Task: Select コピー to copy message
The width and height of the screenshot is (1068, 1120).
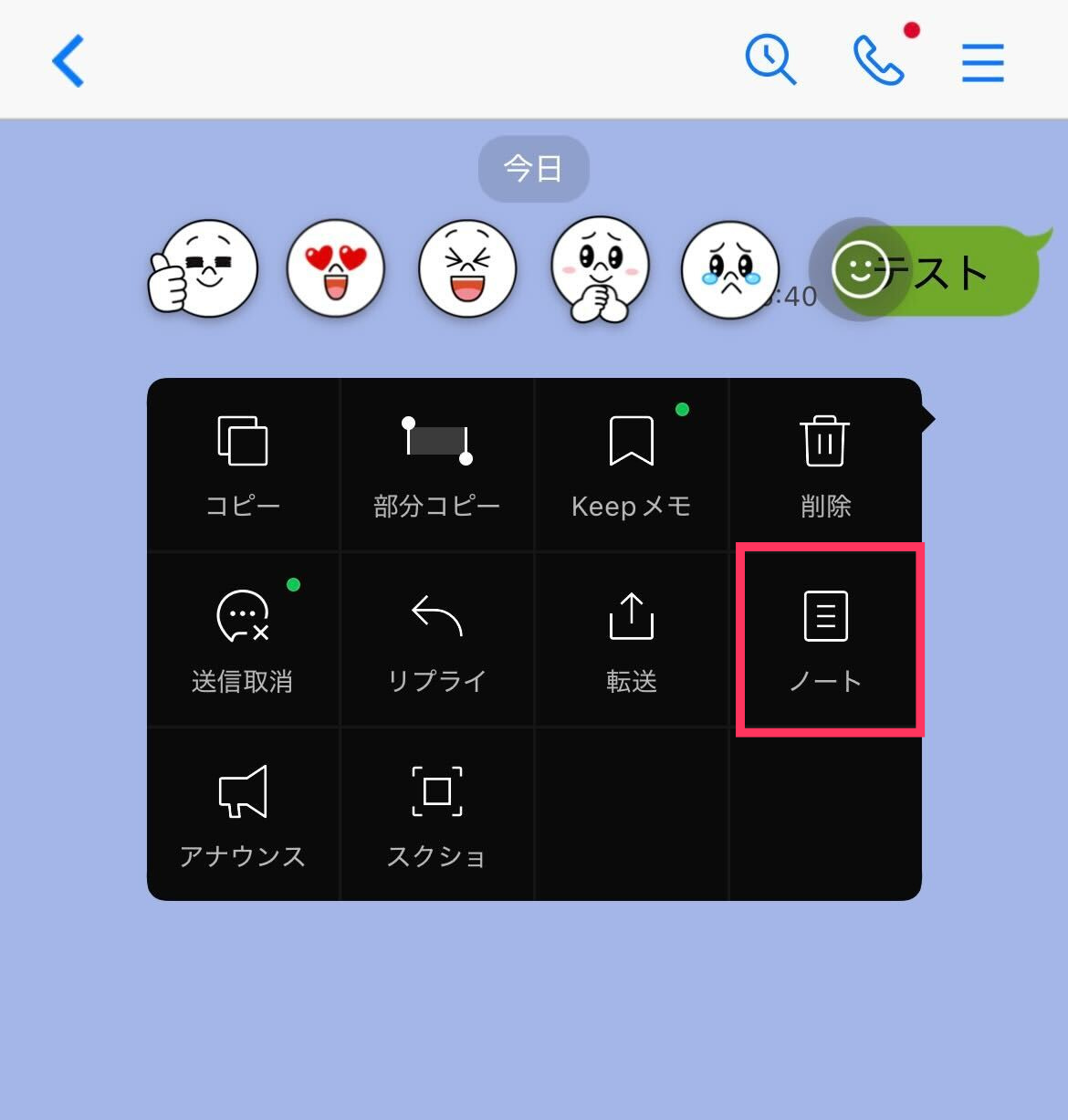Action: coord(243,466)
